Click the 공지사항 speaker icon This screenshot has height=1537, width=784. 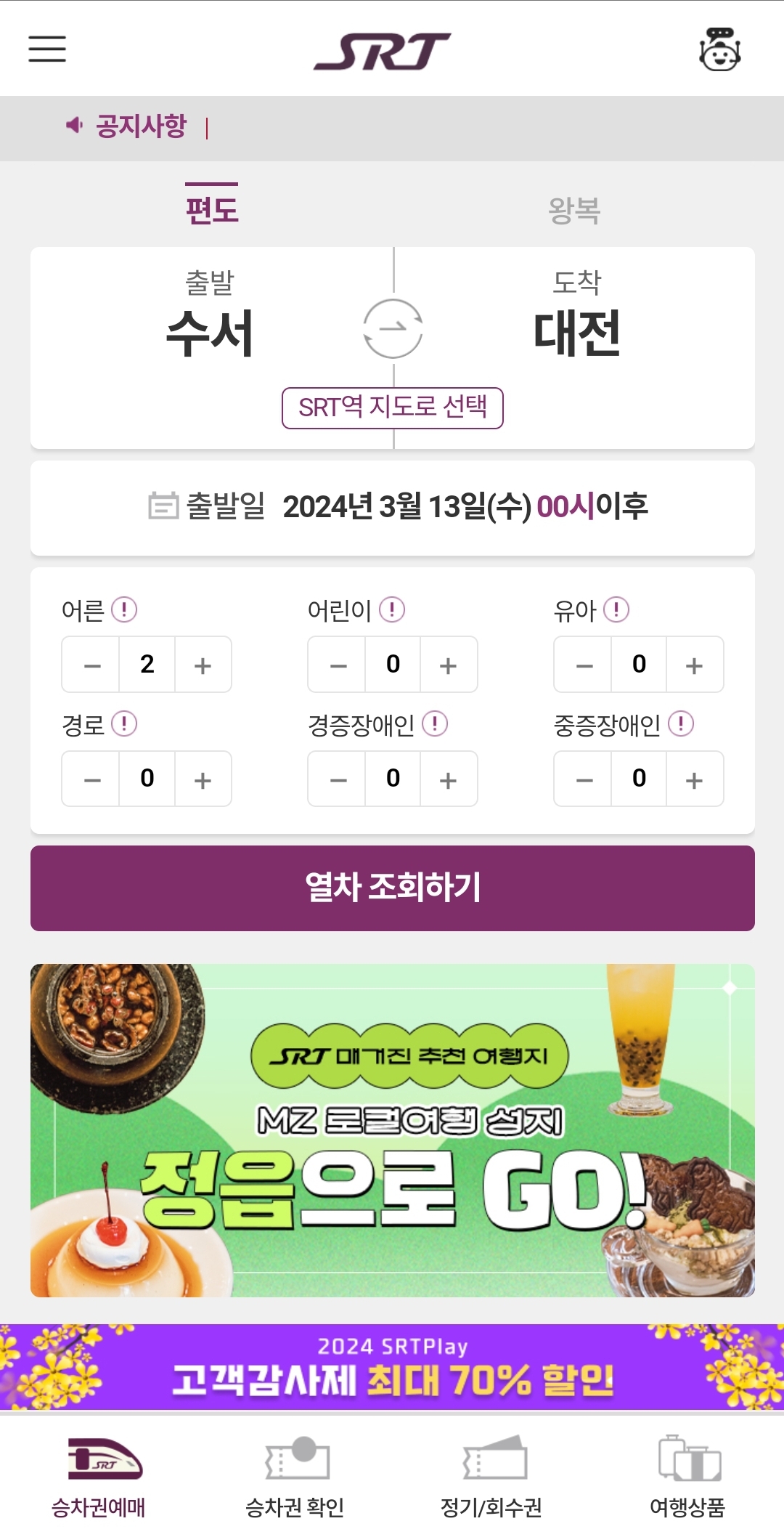73,123
